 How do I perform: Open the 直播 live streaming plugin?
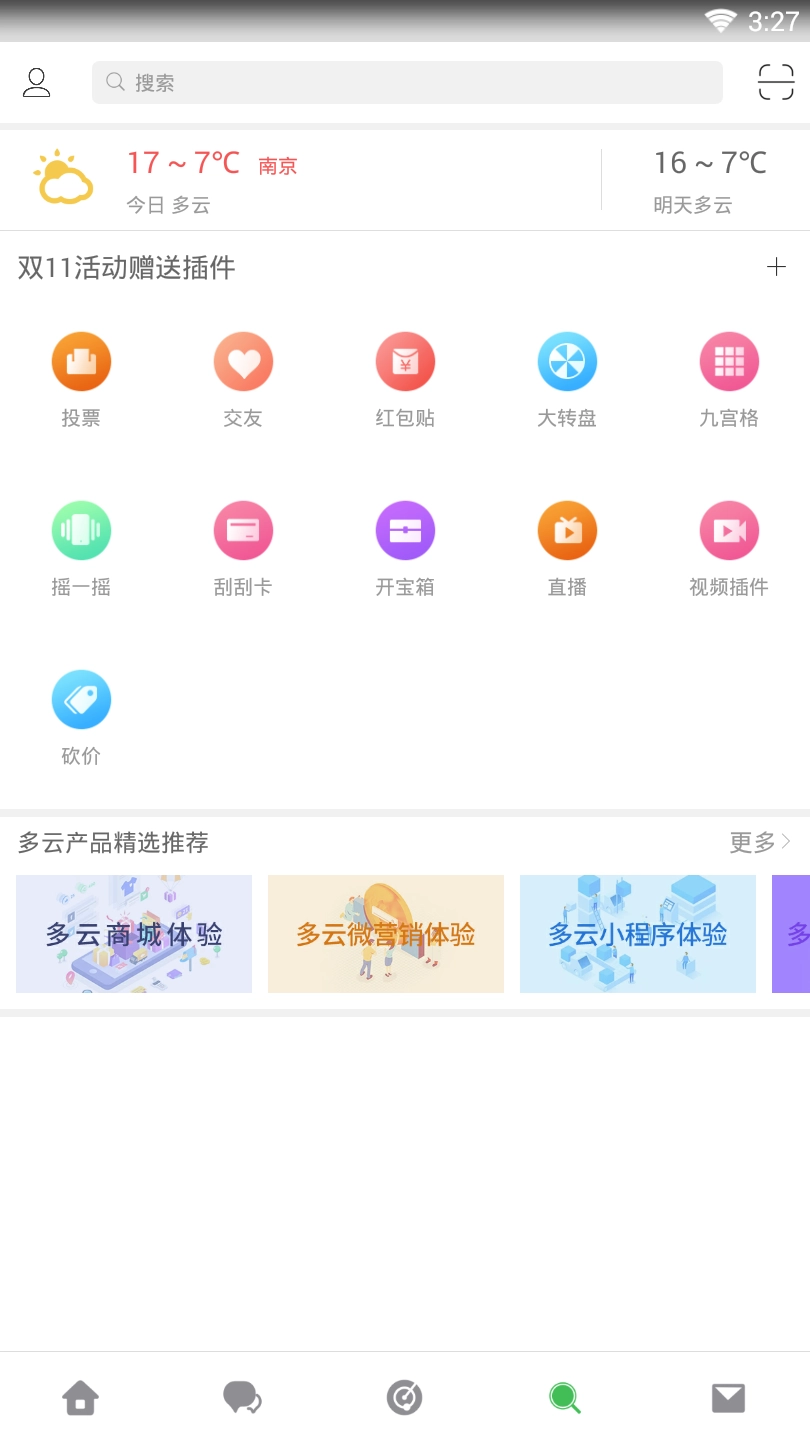point(567,530)
